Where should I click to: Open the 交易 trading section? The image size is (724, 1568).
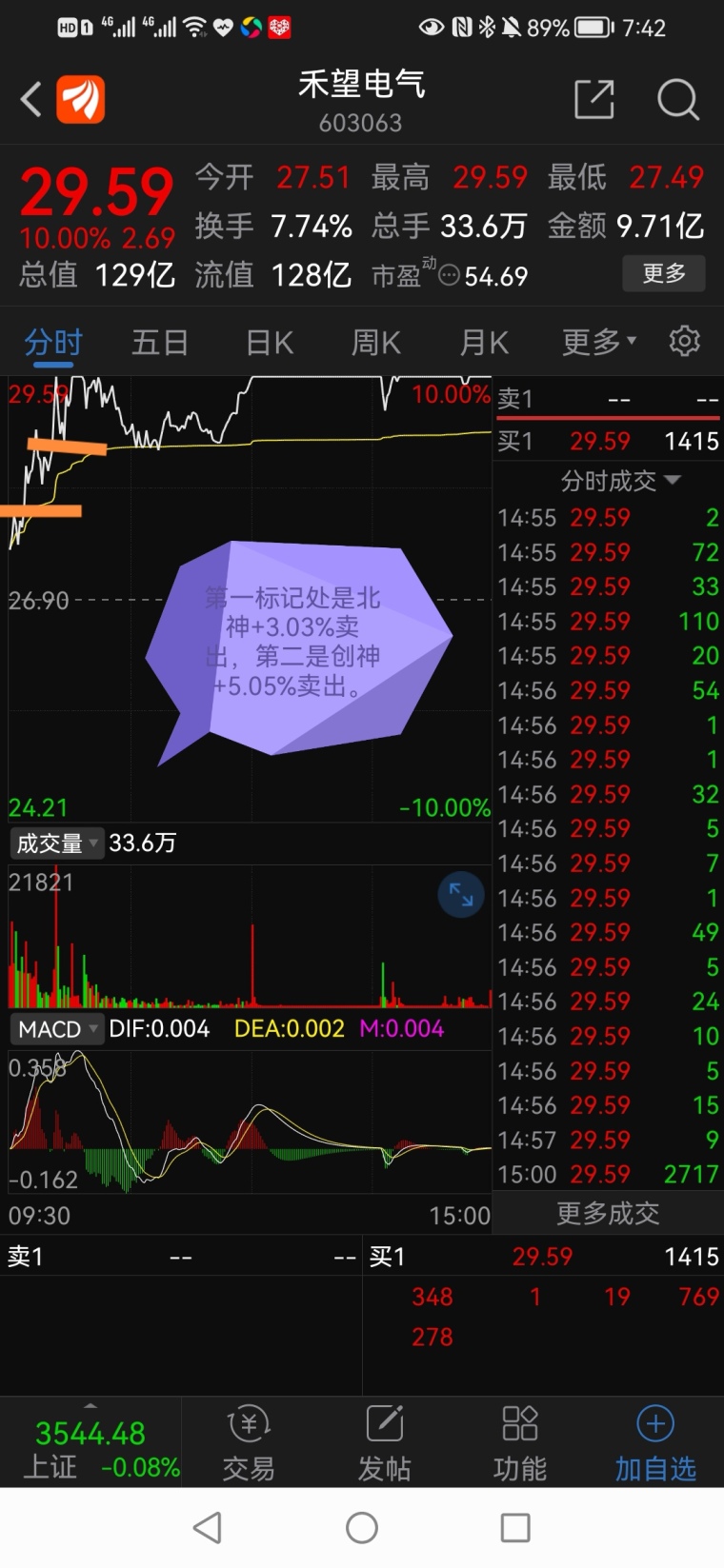click(249, 1444)
